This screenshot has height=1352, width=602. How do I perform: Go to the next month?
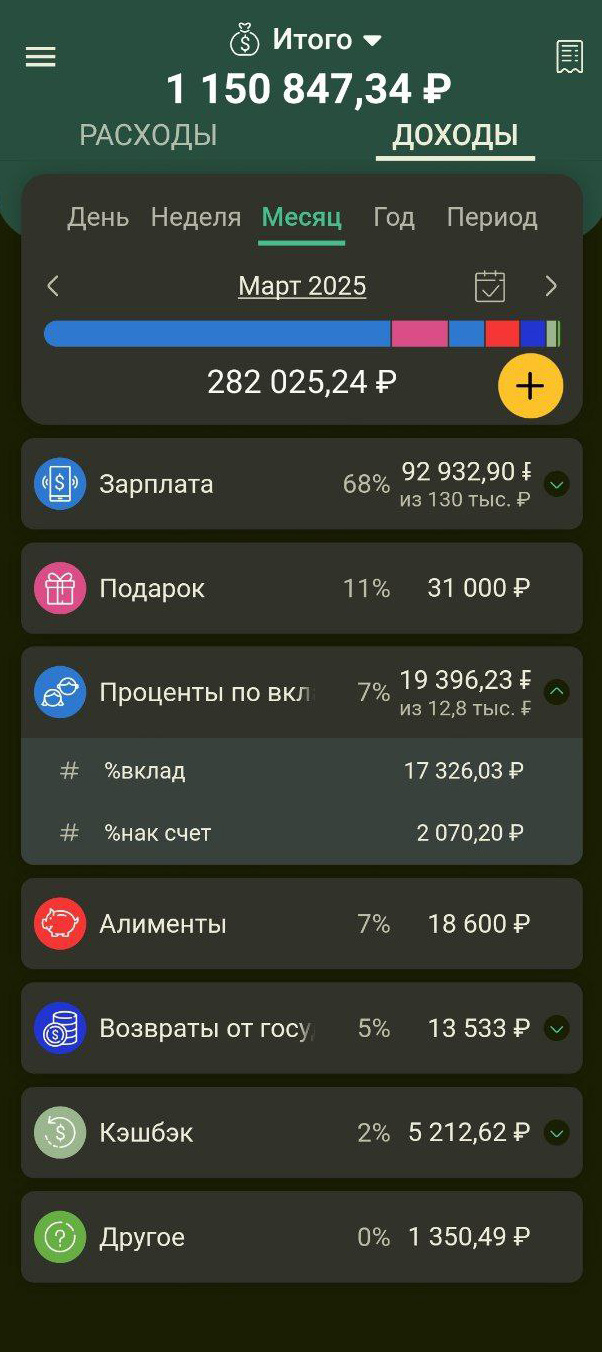(x=551, y=287)
